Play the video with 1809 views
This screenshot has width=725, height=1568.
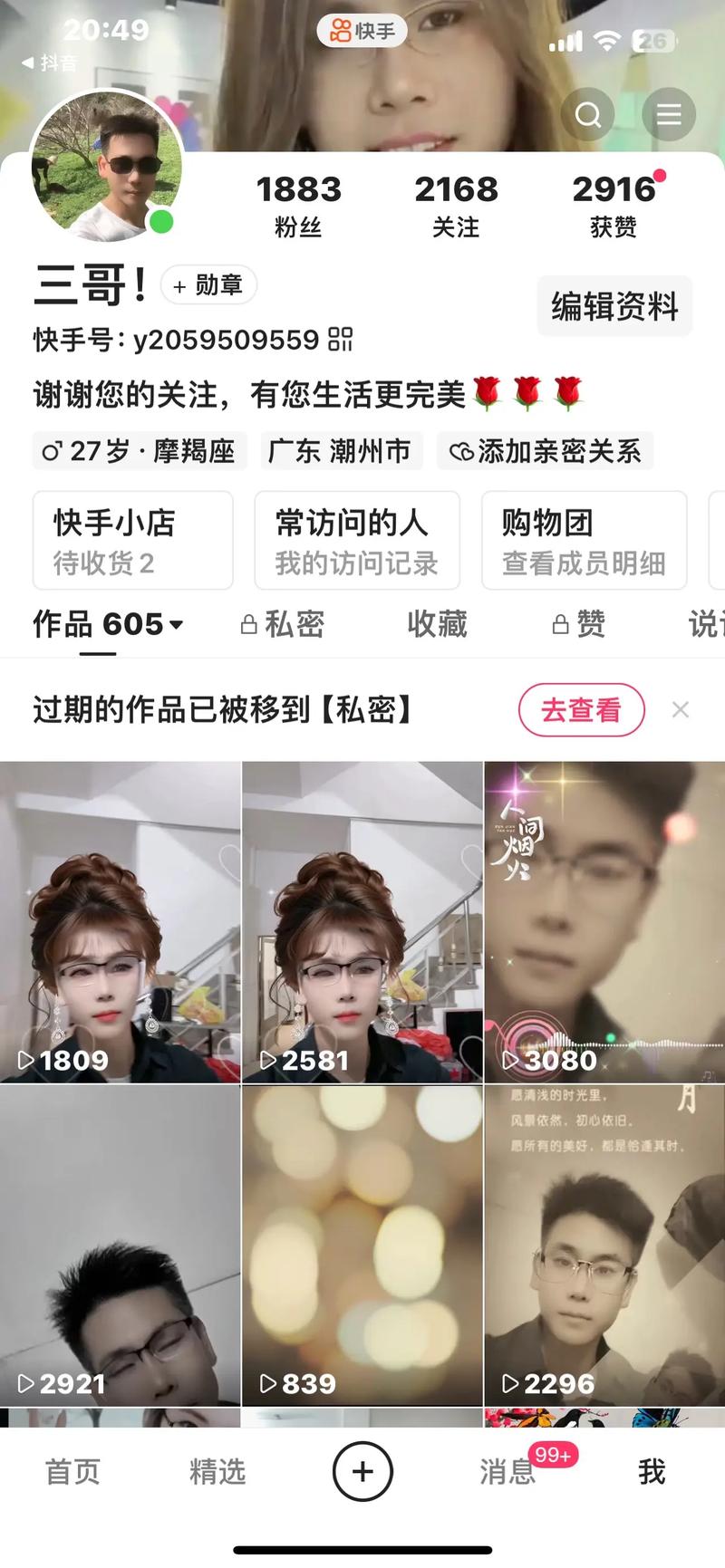tap(121, 922)
